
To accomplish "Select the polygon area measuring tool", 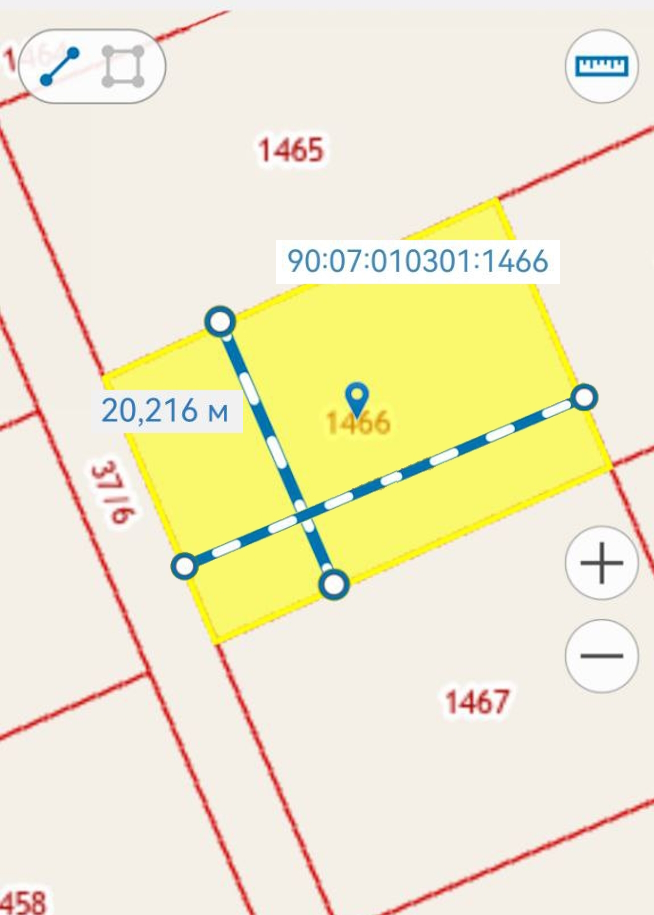I will pyautogui.click(x=123, y=66).
